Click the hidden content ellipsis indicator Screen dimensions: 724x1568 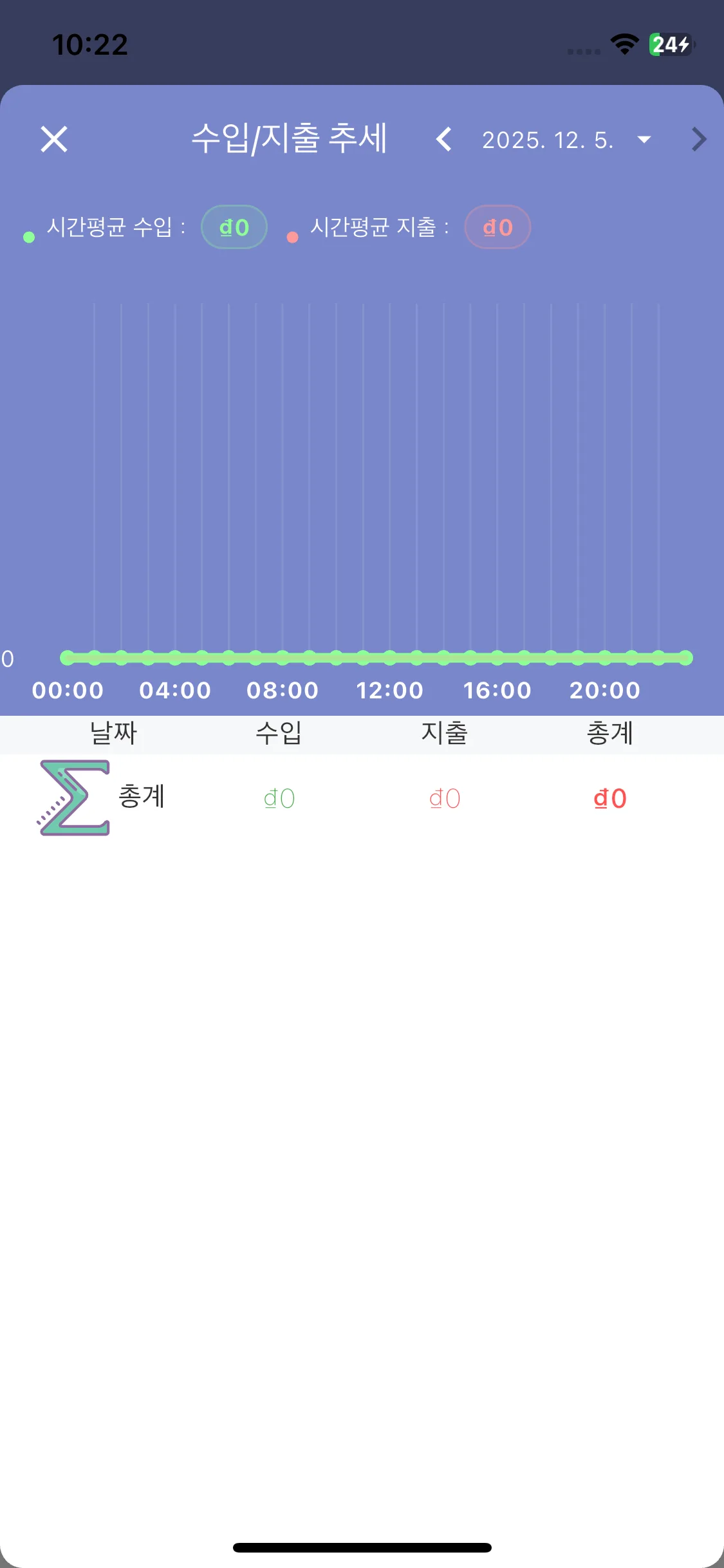tap(583, 50)
